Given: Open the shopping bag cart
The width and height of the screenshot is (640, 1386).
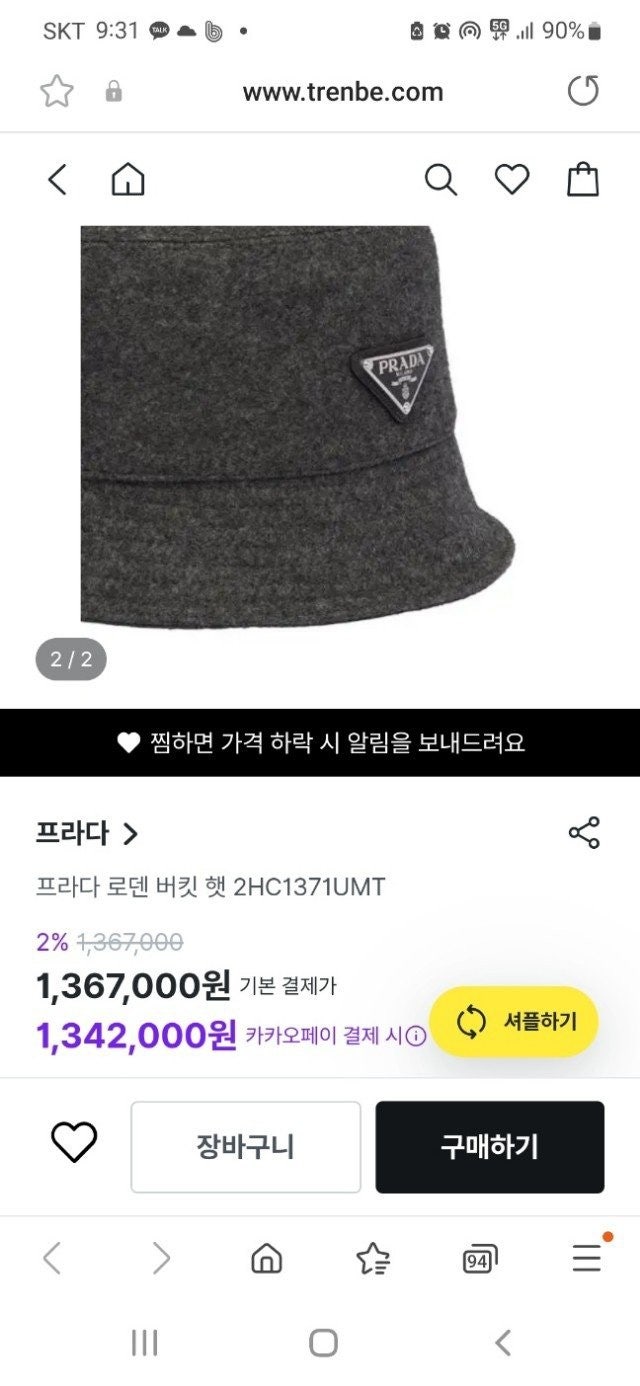Looking at the screenshot, I should point(583,180).
